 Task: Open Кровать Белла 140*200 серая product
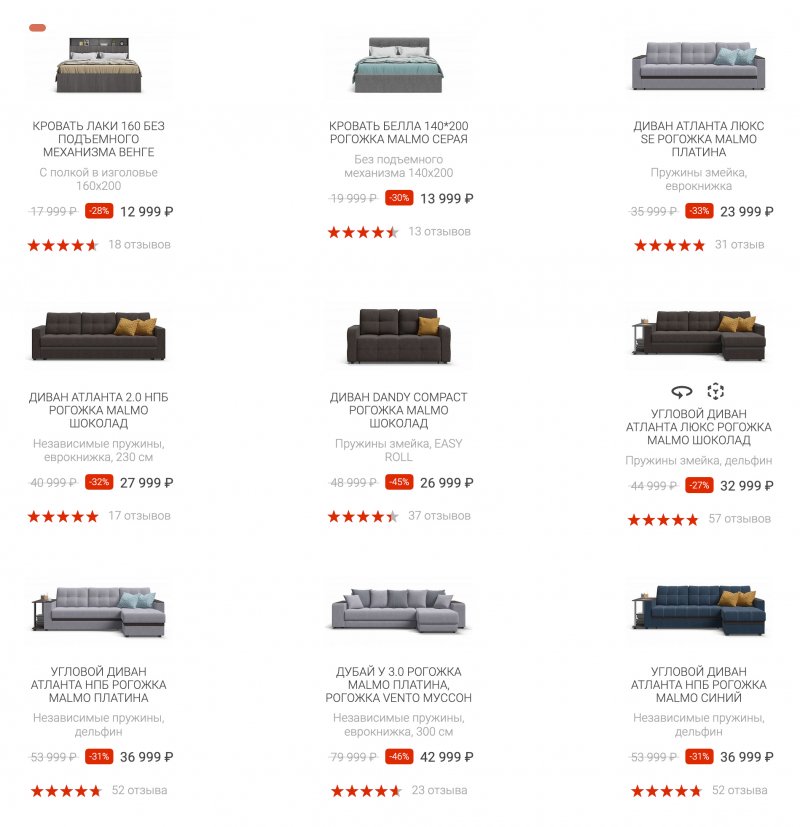click(398, 132)
